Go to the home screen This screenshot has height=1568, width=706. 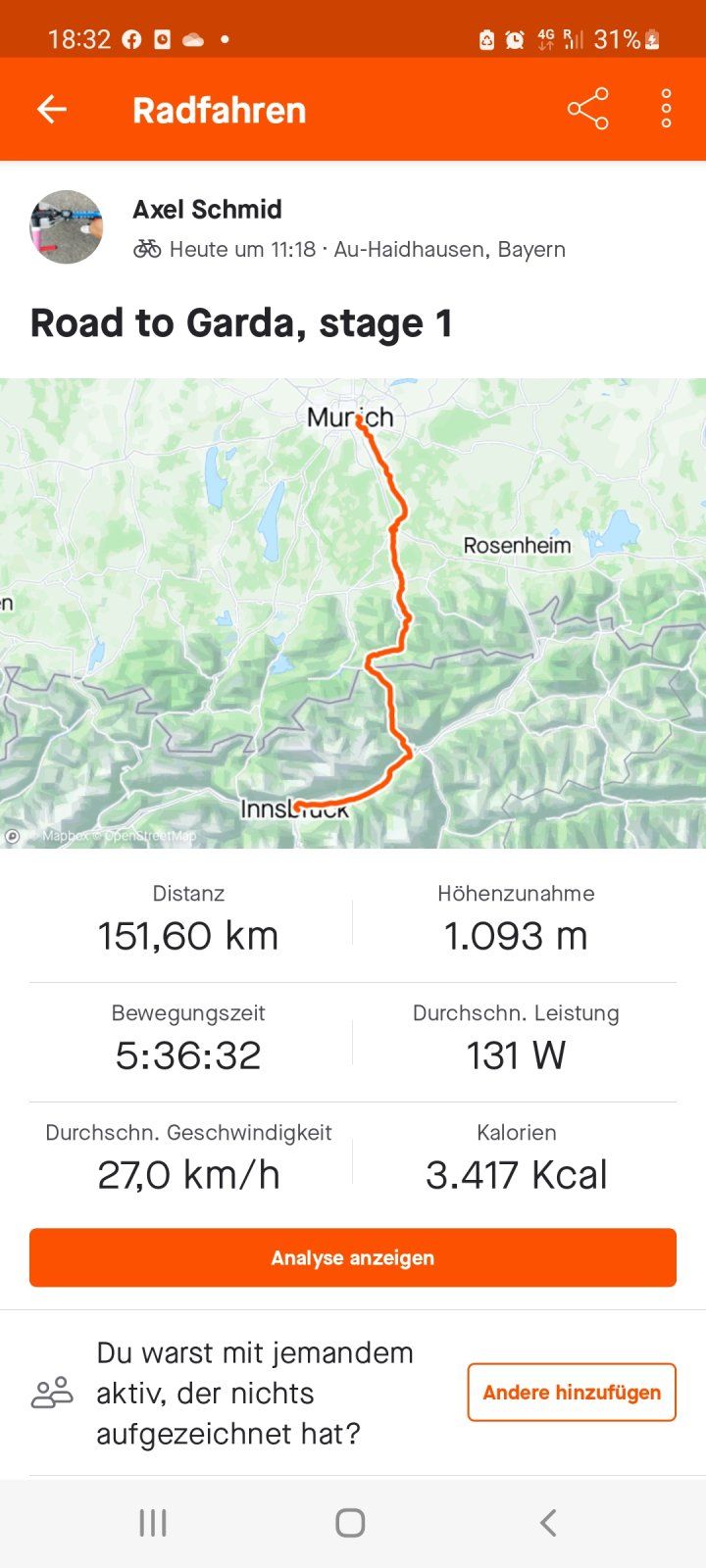pyautogui.click(x=350, y=1522)
